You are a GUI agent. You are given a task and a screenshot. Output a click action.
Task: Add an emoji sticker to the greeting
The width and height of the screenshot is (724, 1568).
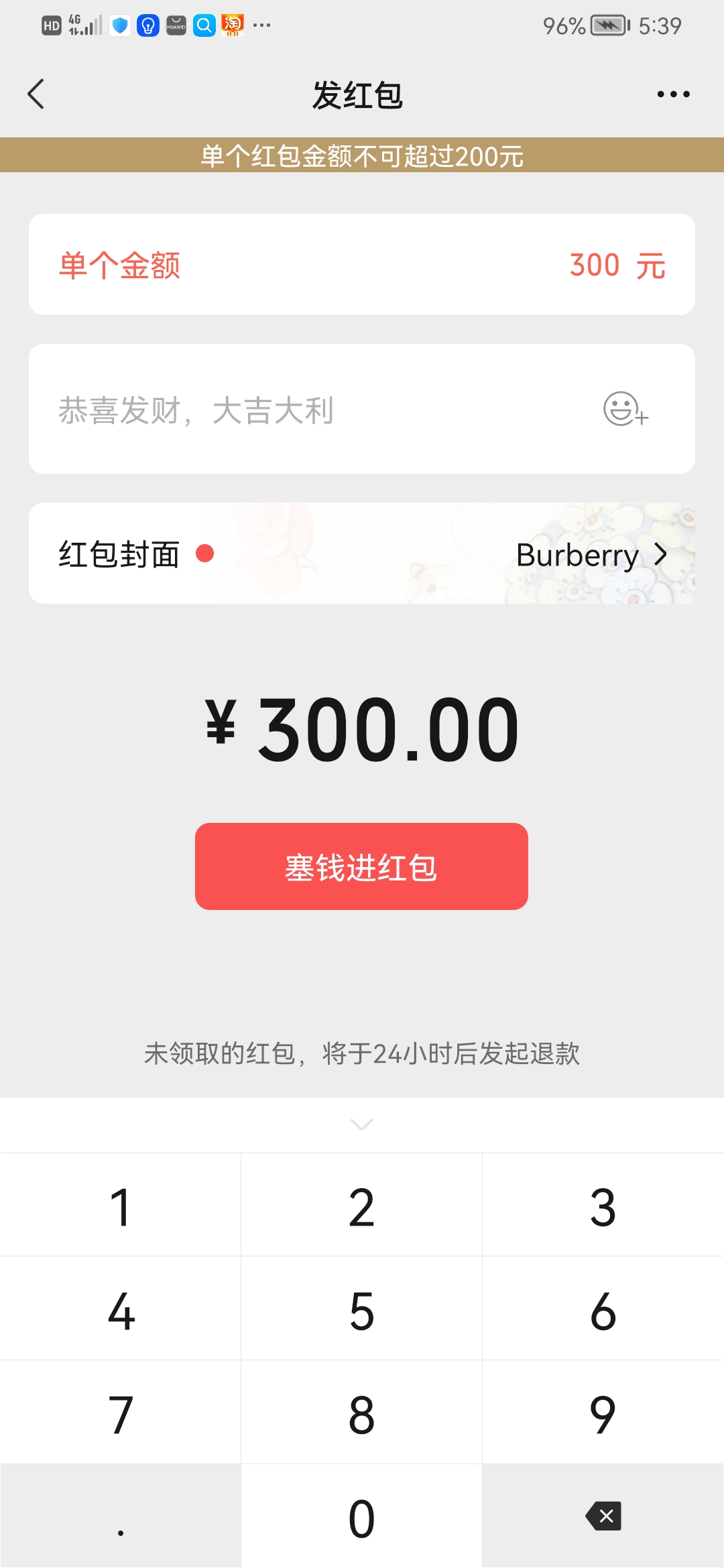point(625,409)
